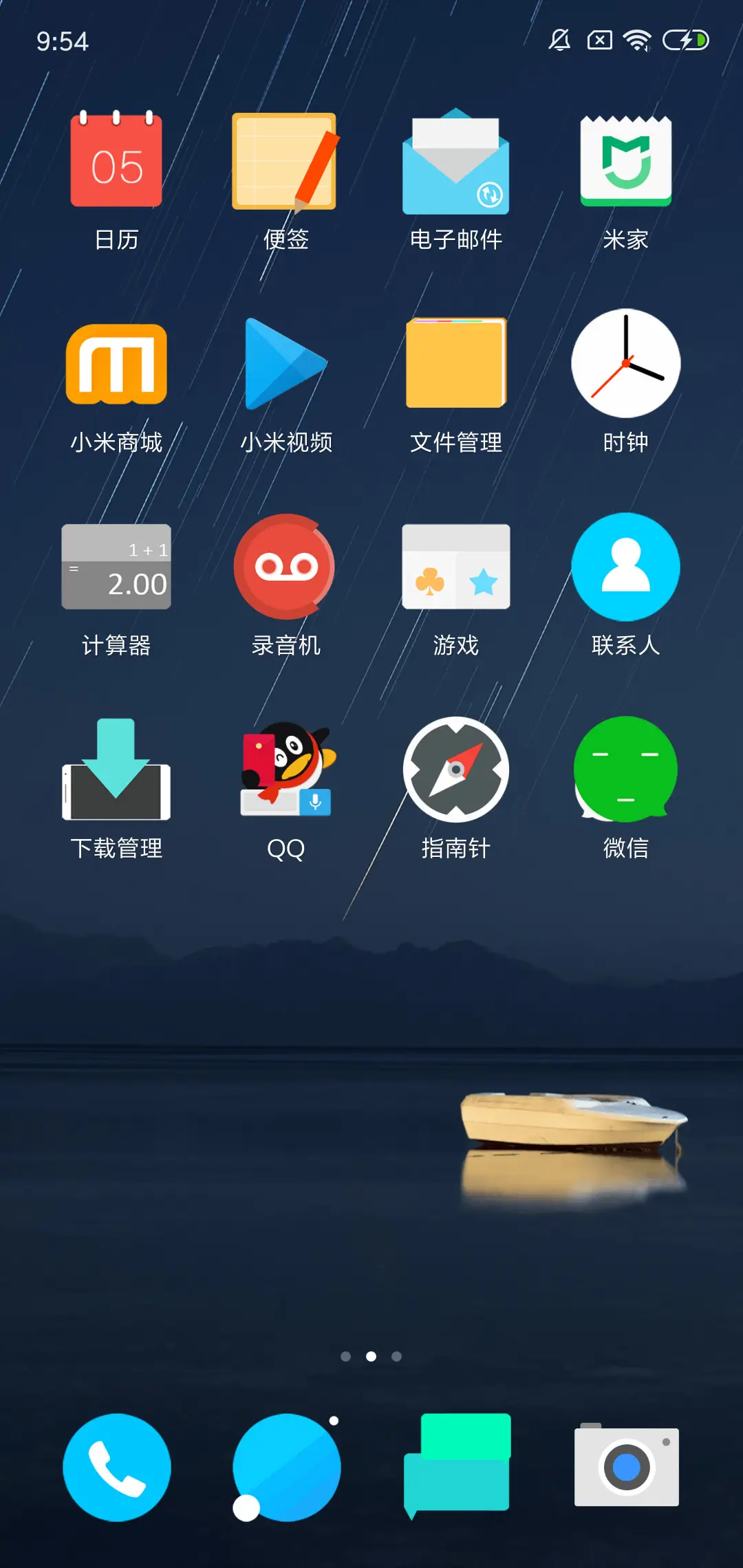743x1568 pixels.
Task: Open the Mi Store (小米商城) app
Action: click(115, 364)
